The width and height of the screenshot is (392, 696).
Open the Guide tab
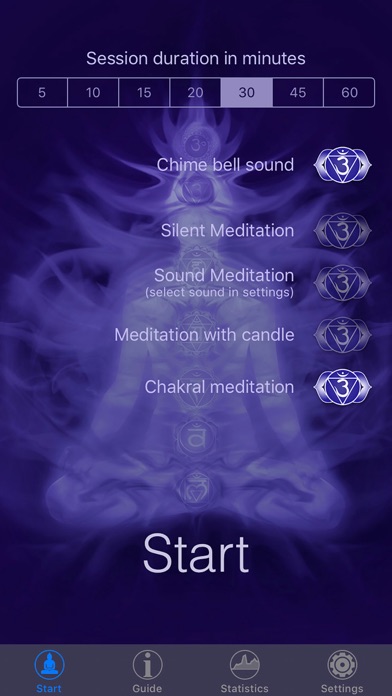pos(147,672)
